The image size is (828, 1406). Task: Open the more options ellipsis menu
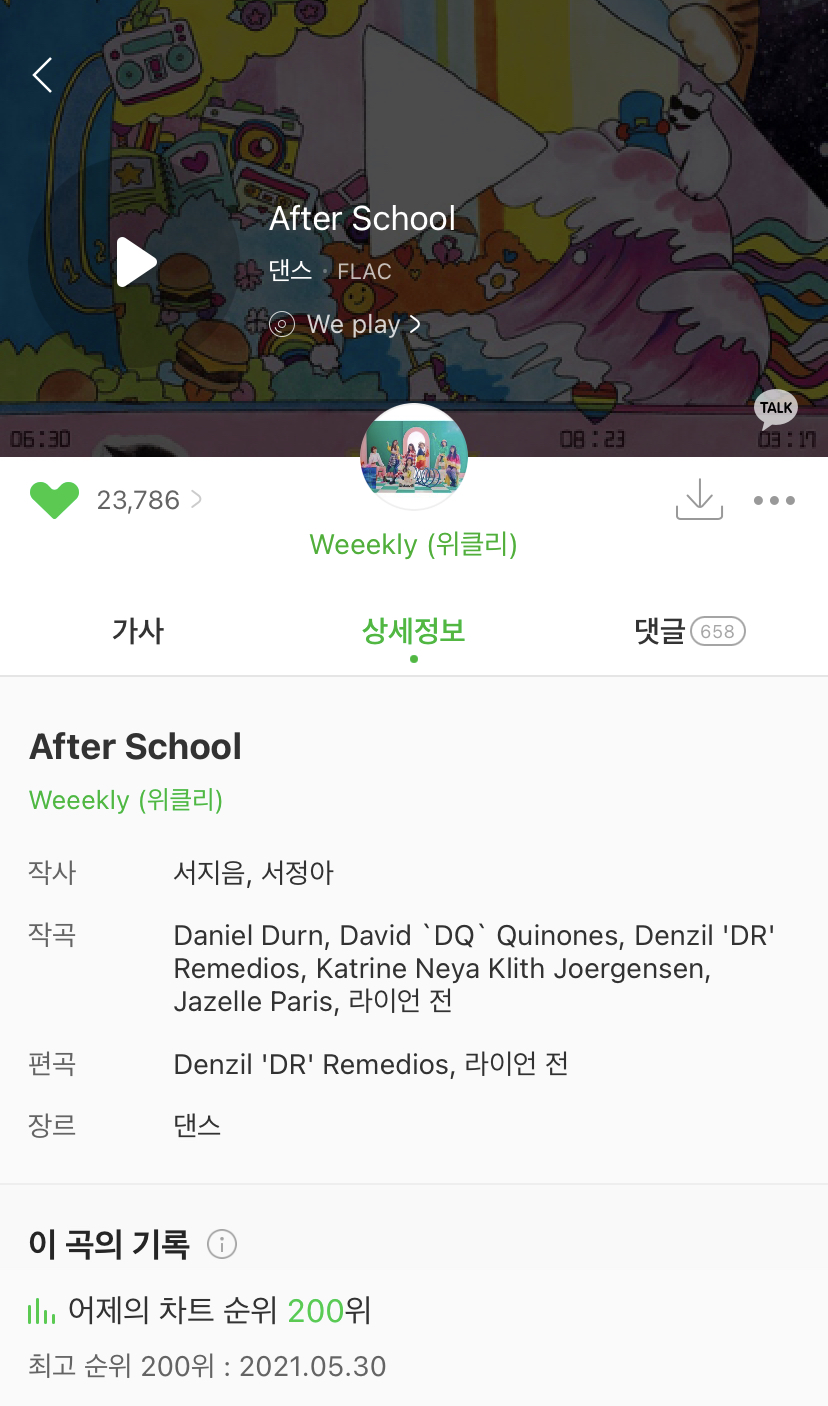tap(774, 500)
